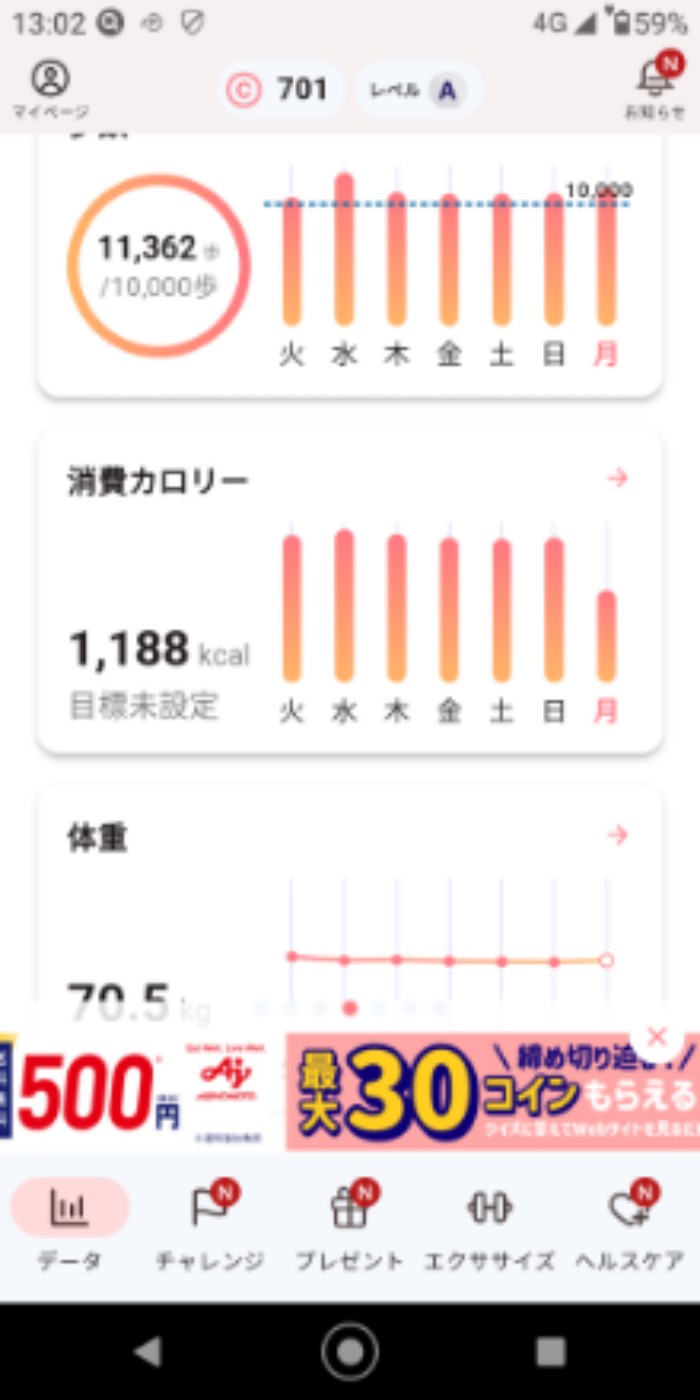Tap the 701 coin balance chip
700x1400 pixels.
tap(280, 91)
